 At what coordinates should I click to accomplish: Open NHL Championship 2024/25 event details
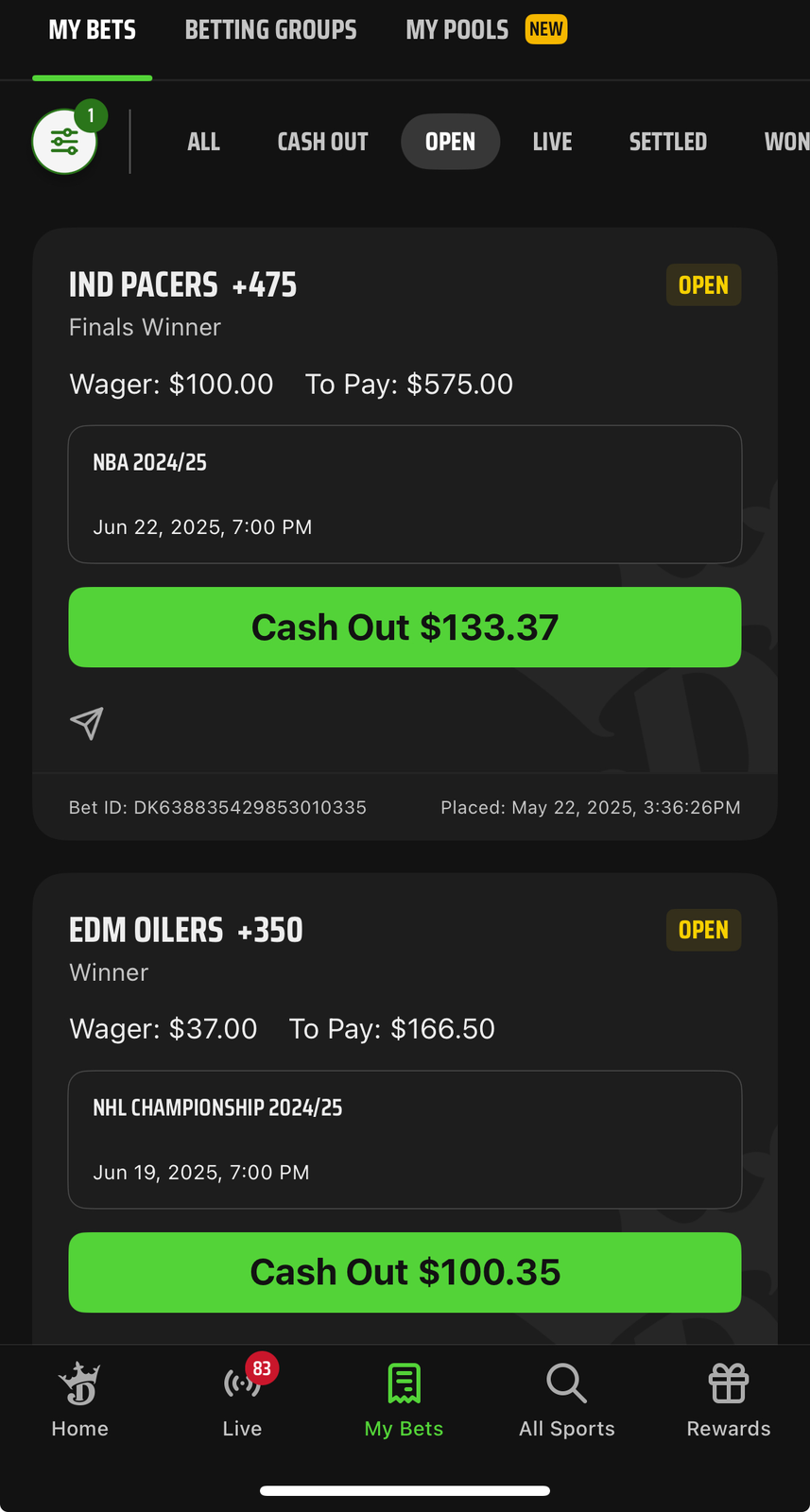(405, 1139)
